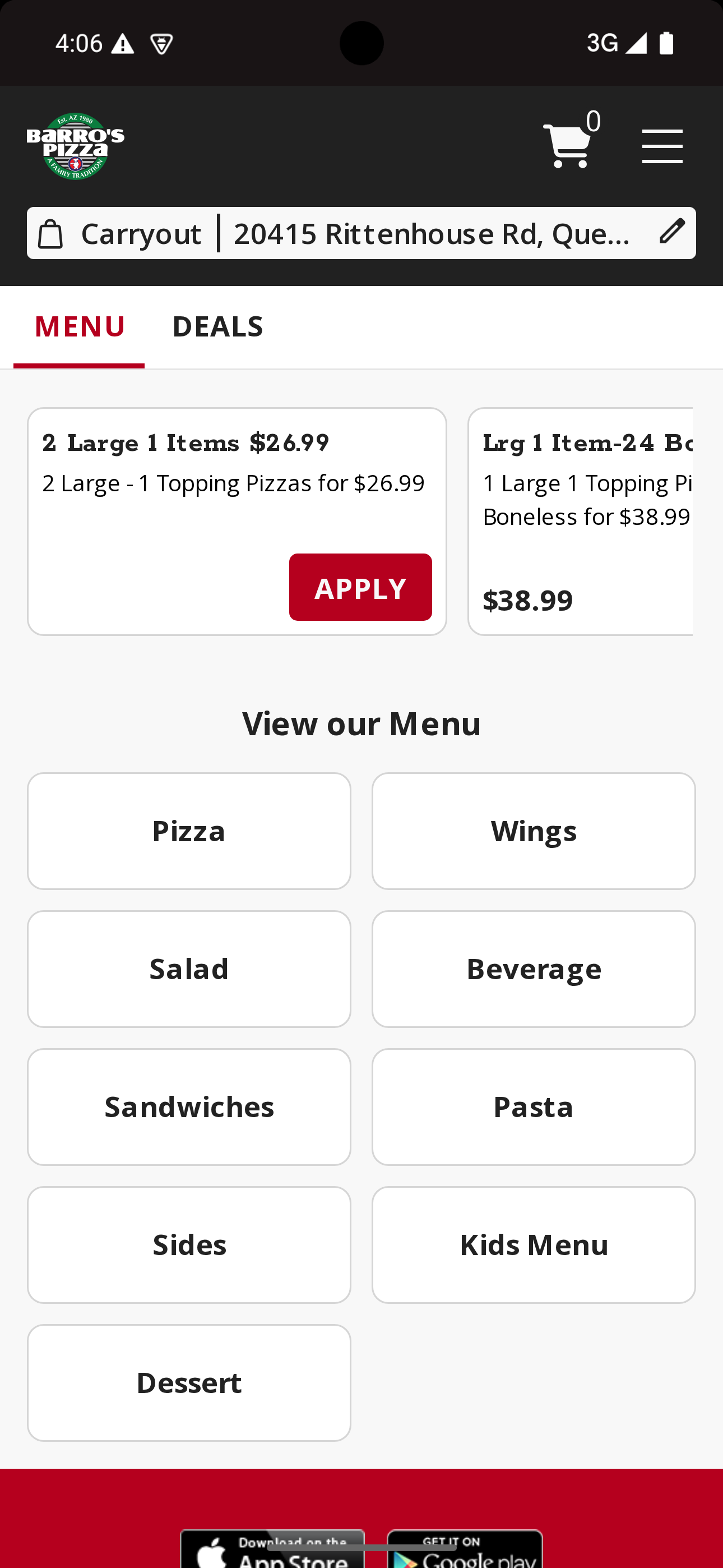The image size is (723, 1568).
Task: Open the Pasta category
Action: pos(533,1106)
